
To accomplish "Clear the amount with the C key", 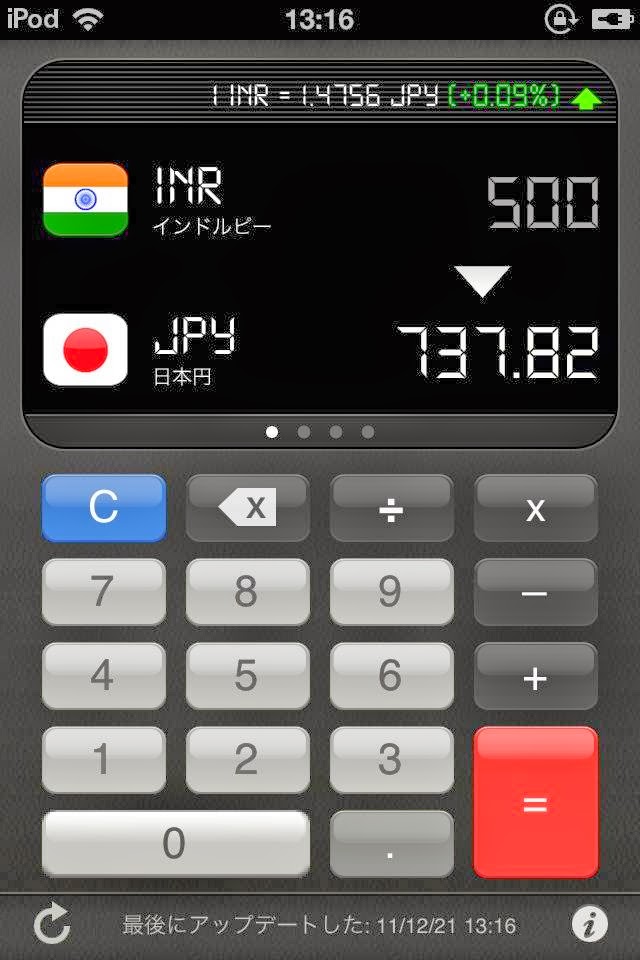I will [x=103, y=508].
